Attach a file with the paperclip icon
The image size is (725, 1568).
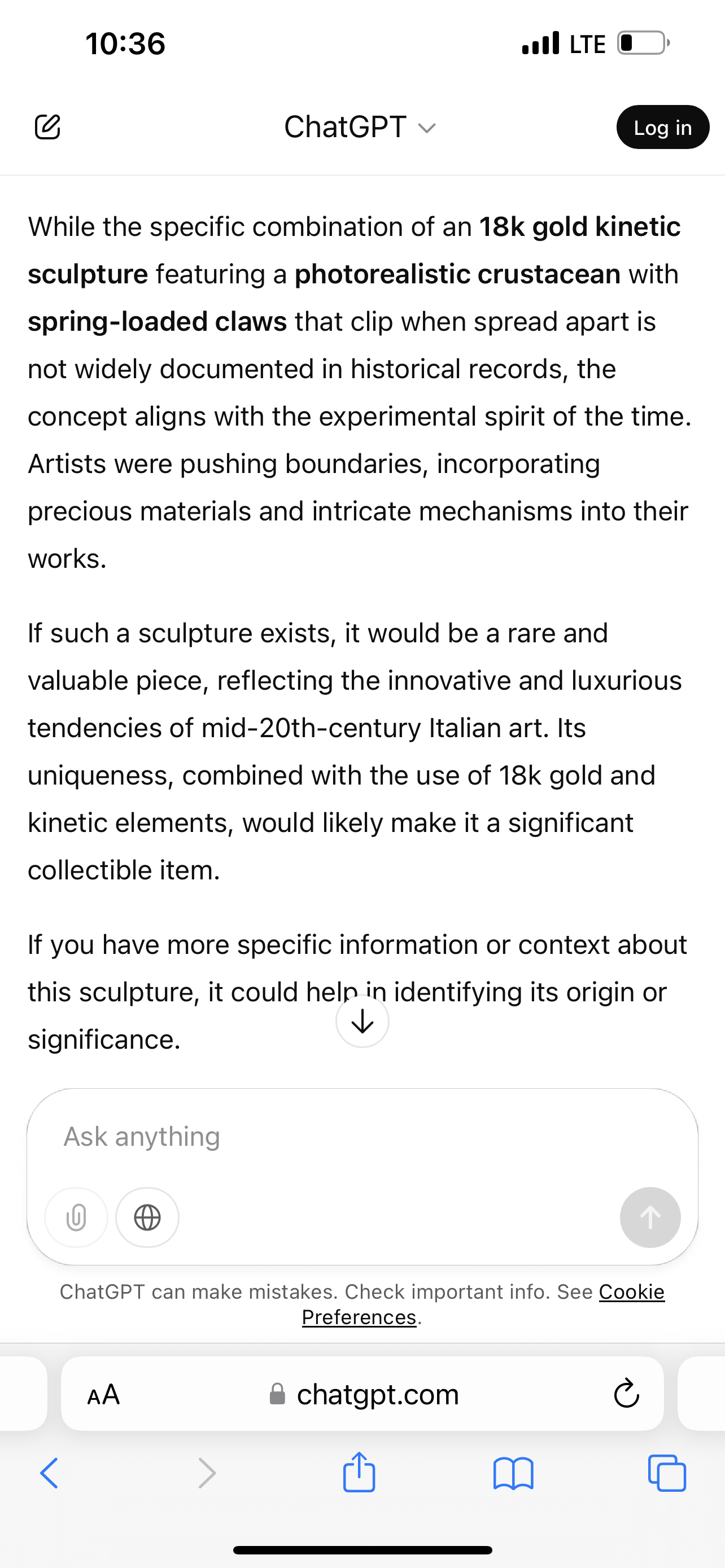[x=76, y=1217]
